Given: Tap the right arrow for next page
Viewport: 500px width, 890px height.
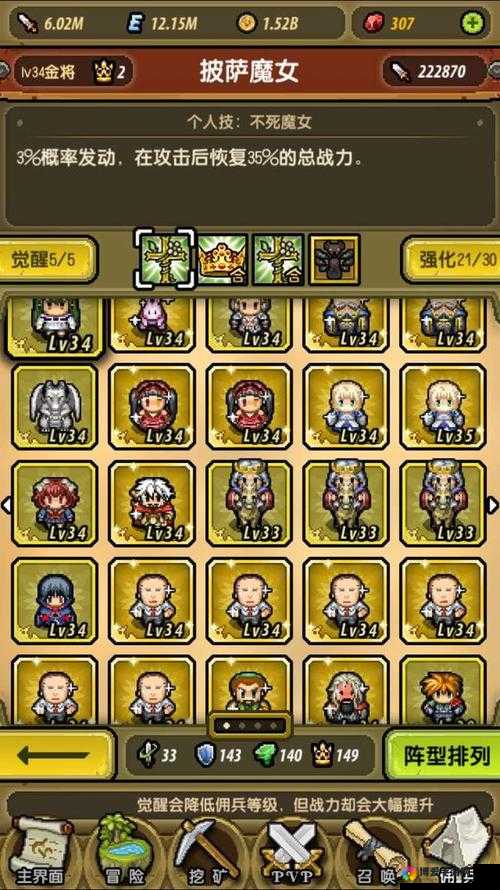Looking at the screenshot, I should [x=493, y=505].
